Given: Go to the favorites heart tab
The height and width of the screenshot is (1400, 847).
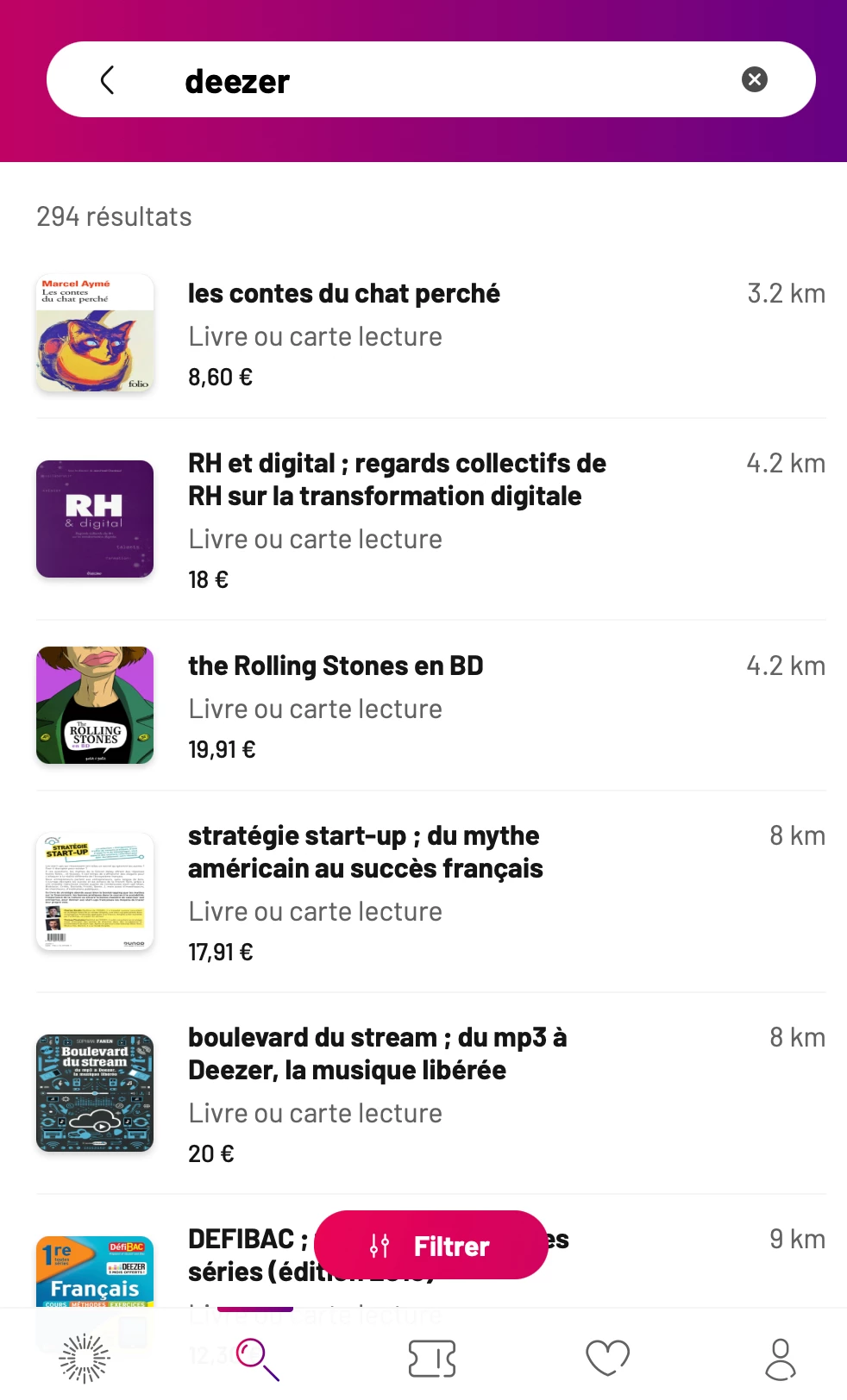Looking at the screenshot, I should point(607,1359).
